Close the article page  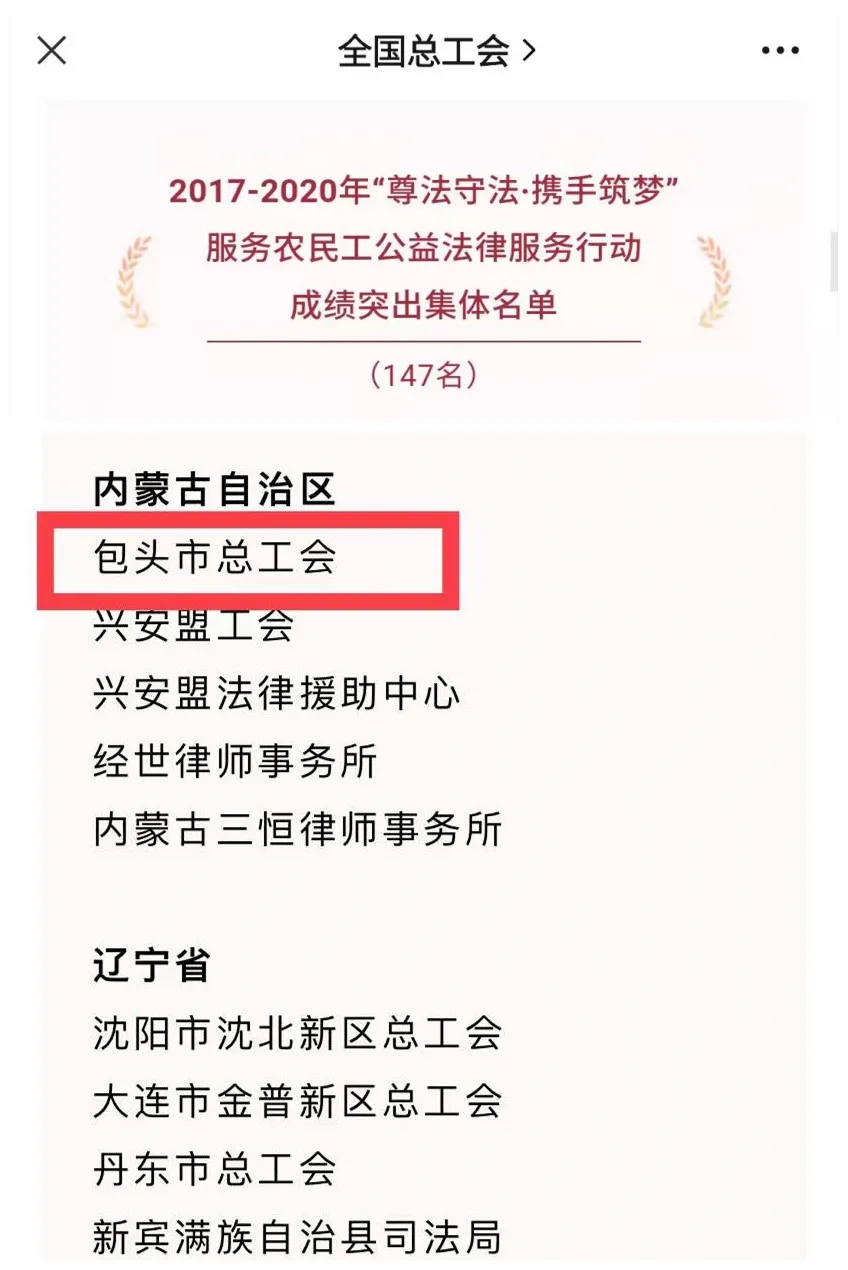pyautogui.click(x=52, y=50)
